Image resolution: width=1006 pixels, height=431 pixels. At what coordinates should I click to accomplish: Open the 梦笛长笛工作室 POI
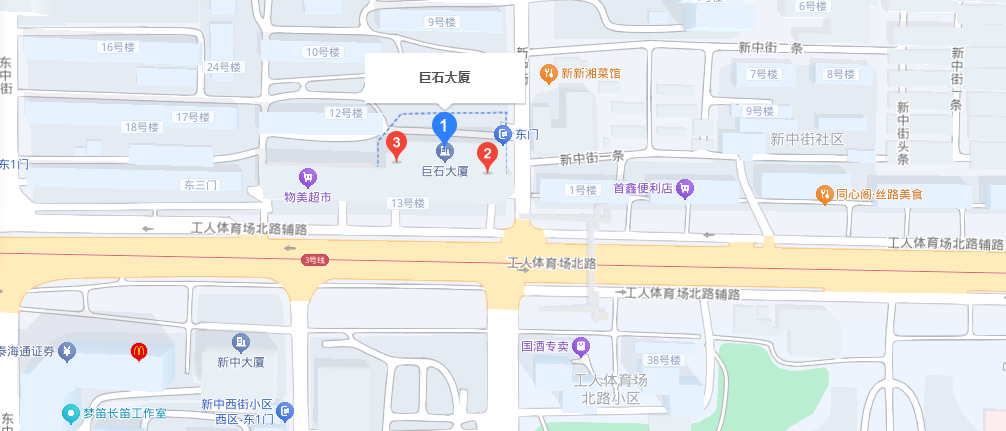pos(70,412)
